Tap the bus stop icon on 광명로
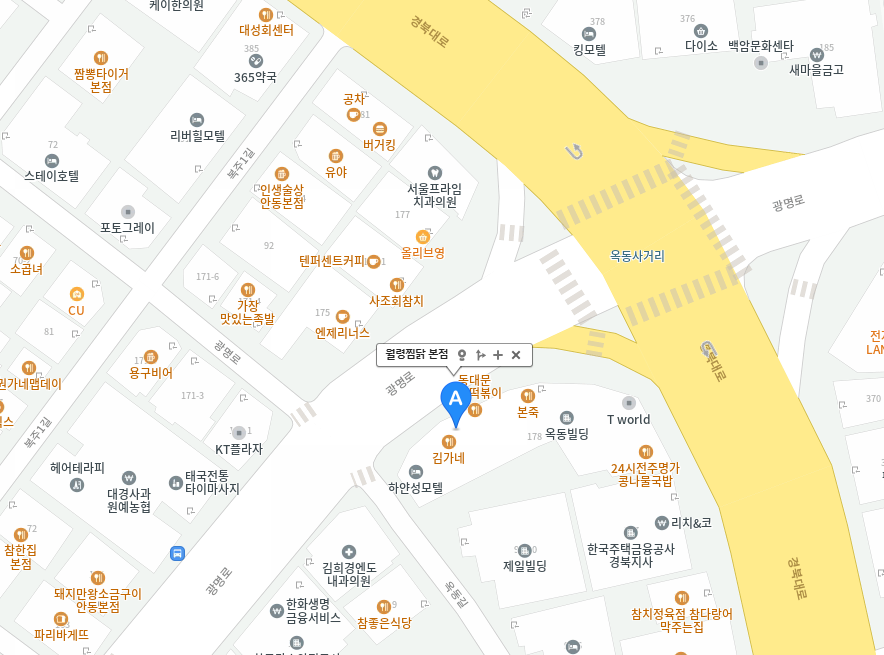Screen dimensions: 884x655 pos(177,553)
